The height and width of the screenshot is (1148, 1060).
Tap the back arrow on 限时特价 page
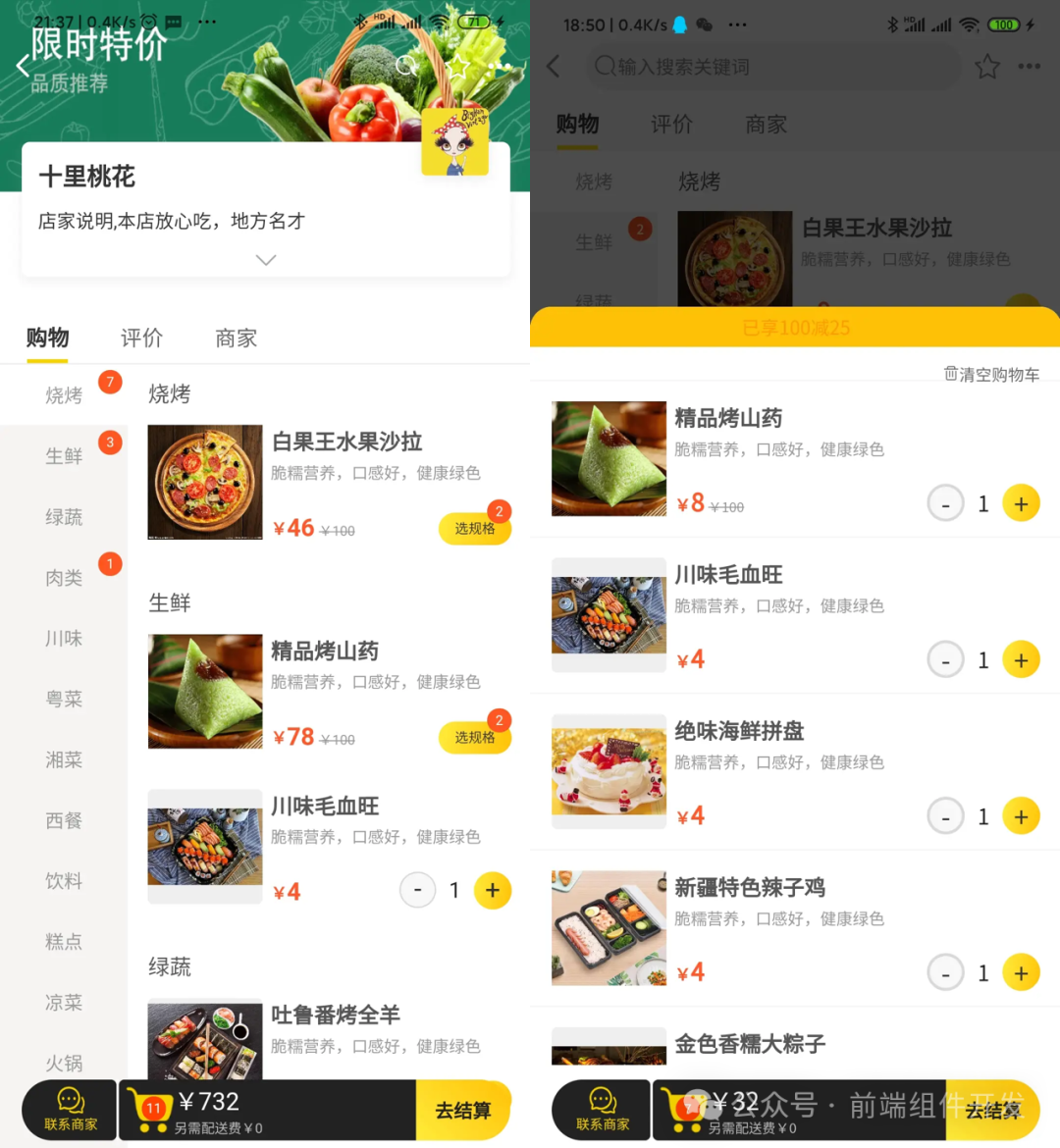22,66
